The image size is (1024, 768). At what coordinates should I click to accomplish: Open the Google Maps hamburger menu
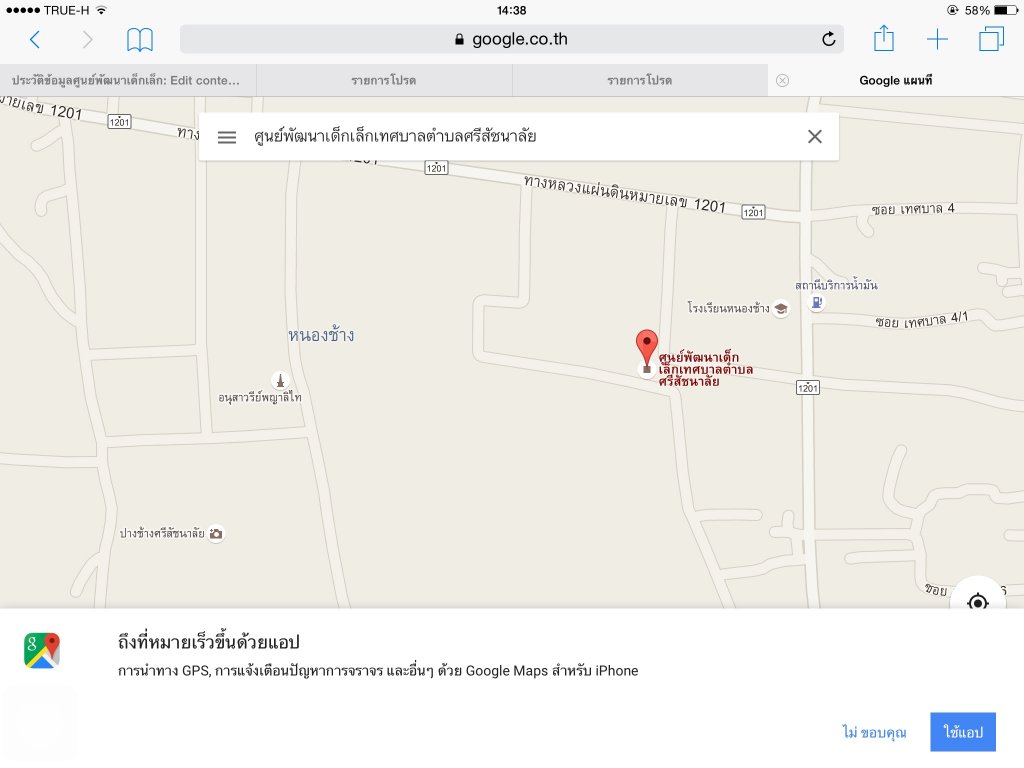[227, 137]
